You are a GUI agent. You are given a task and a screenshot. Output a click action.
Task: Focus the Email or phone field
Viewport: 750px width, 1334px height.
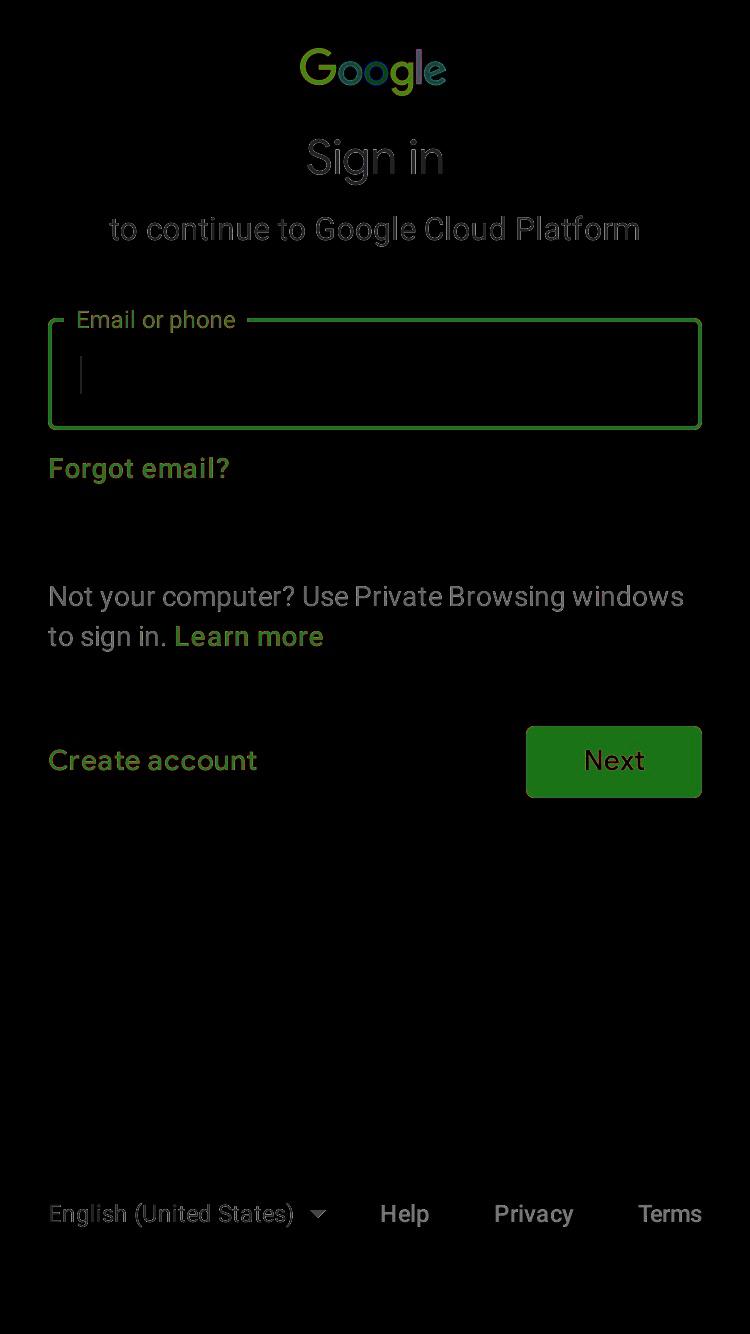click(375, 374)
